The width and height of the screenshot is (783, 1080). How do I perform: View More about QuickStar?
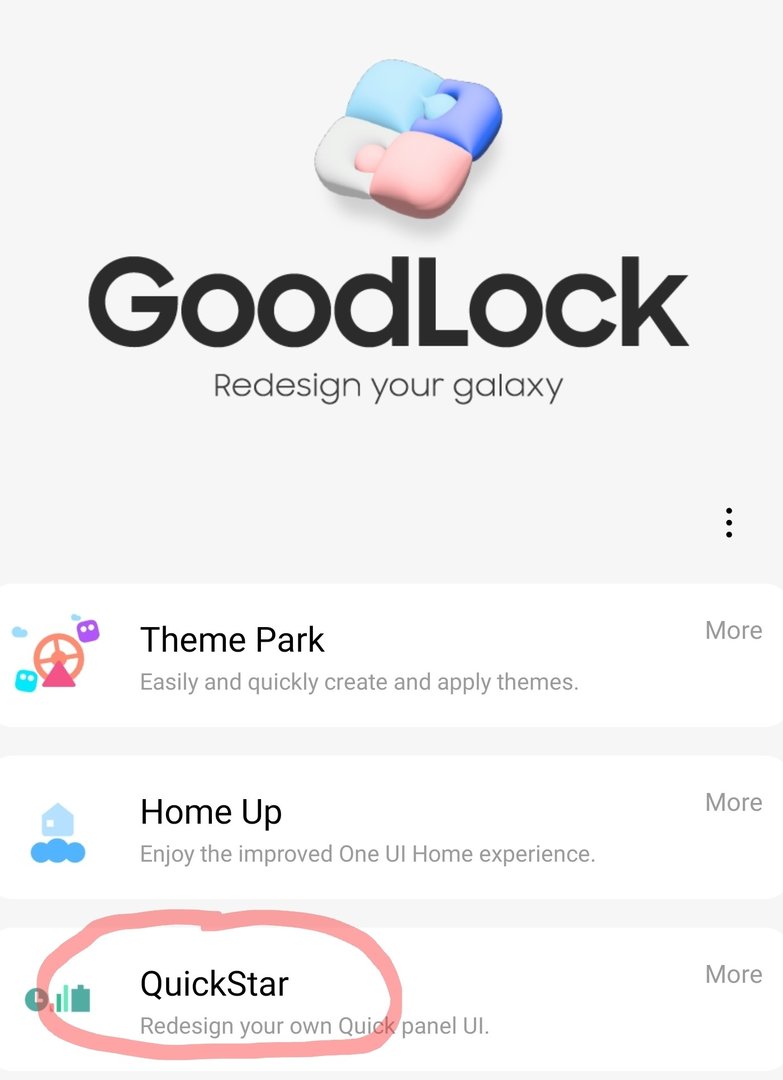(733, 974)
